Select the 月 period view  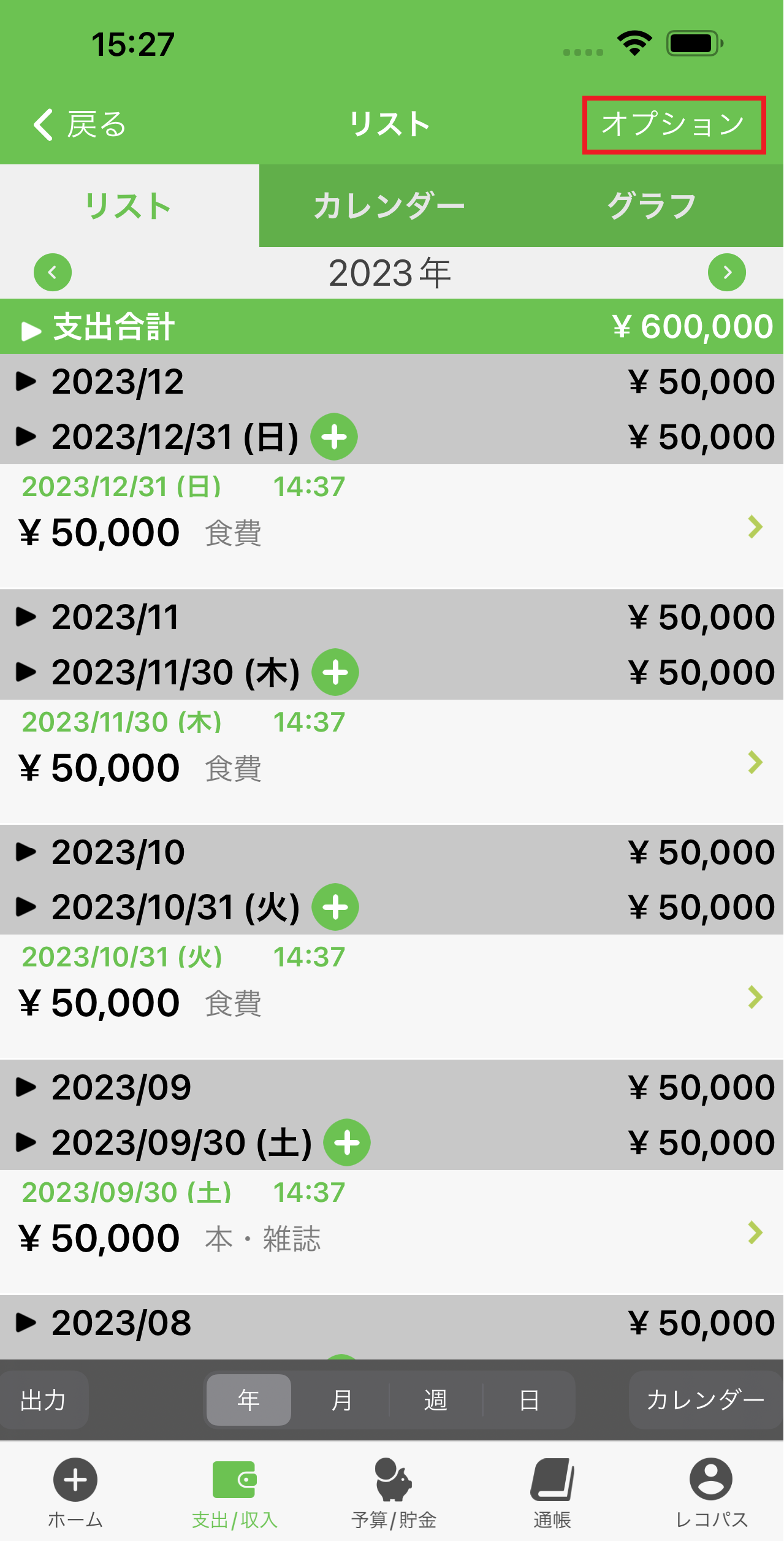pos(341,1400)
